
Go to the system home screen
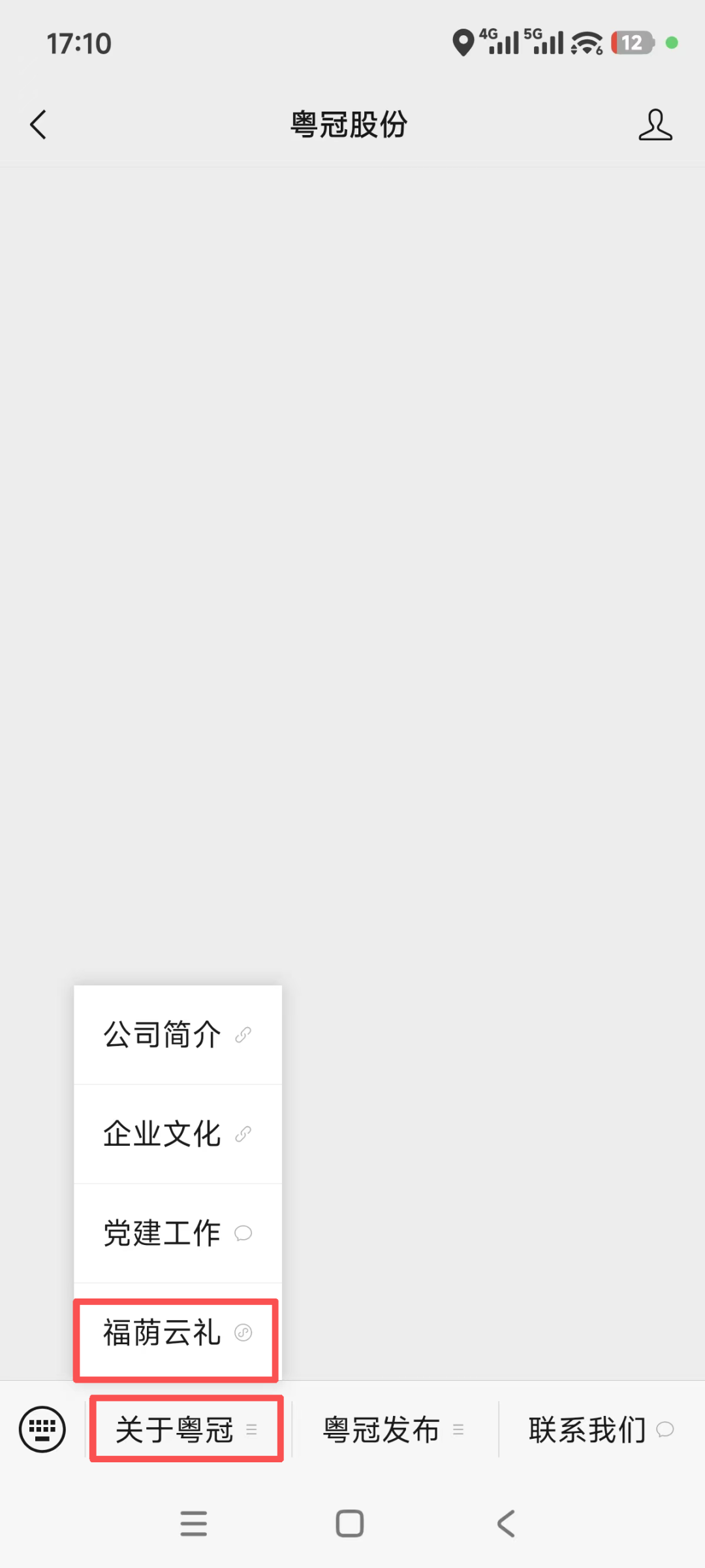tap(350, 1524)
